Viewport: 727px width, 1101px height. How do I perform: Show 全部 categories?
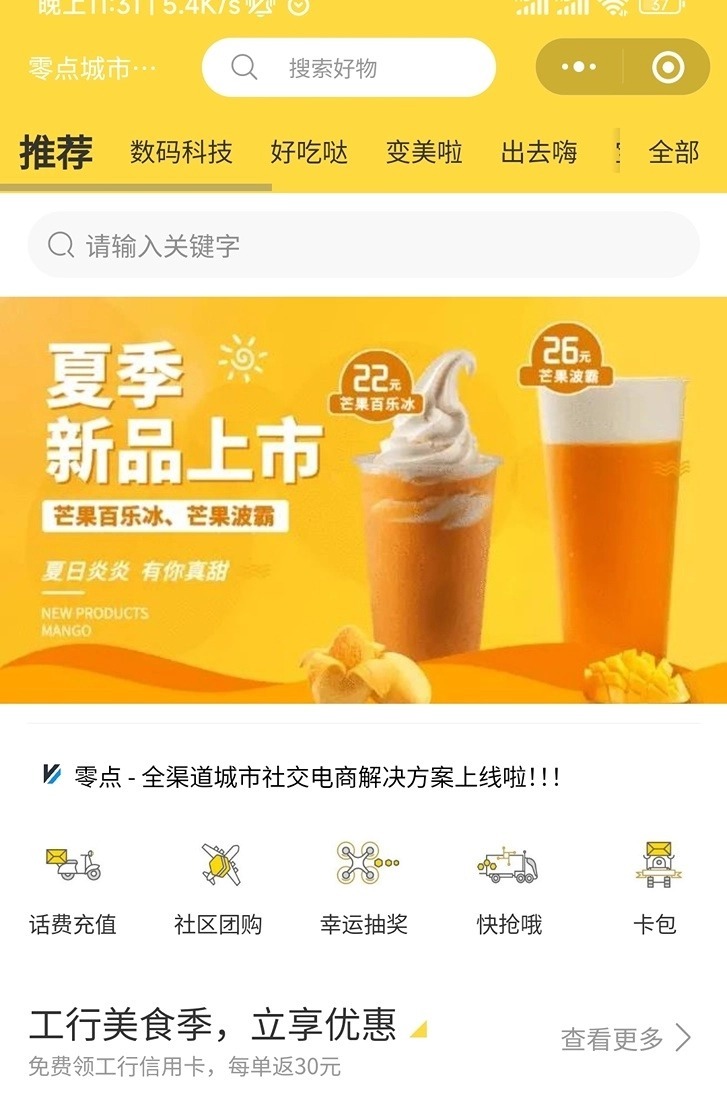[x=673, y=153]
